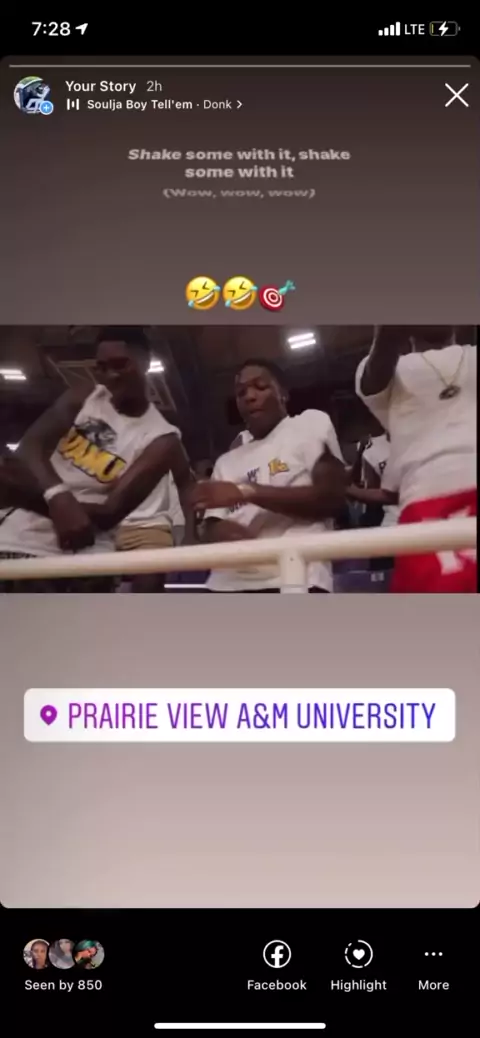The width and height of the screenshot is (480, 1038).
Task: Share this story to Facebook
Action: coord(277,965)
